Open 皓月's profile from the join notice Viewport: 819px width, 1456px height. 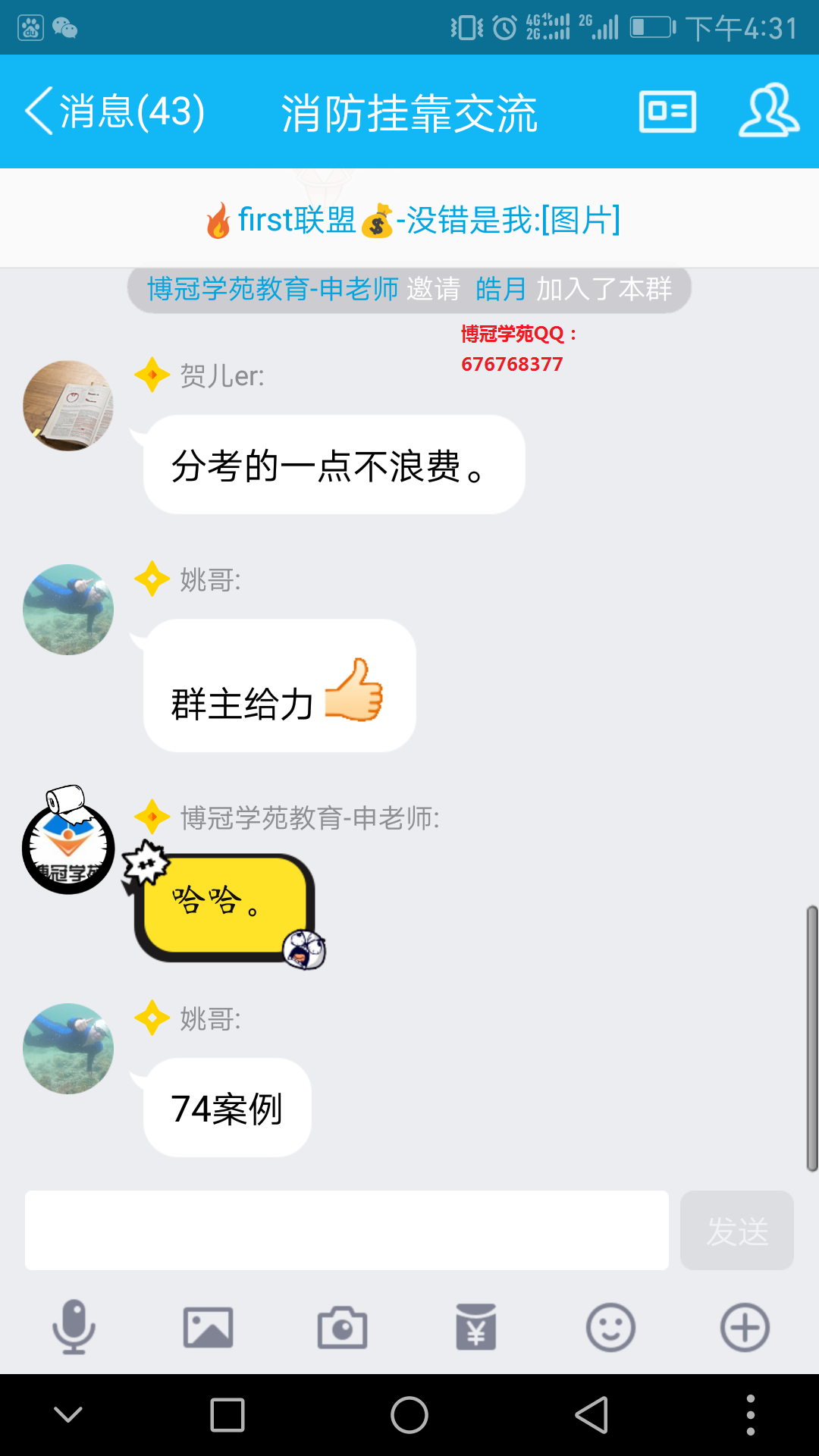pos(501,289)
